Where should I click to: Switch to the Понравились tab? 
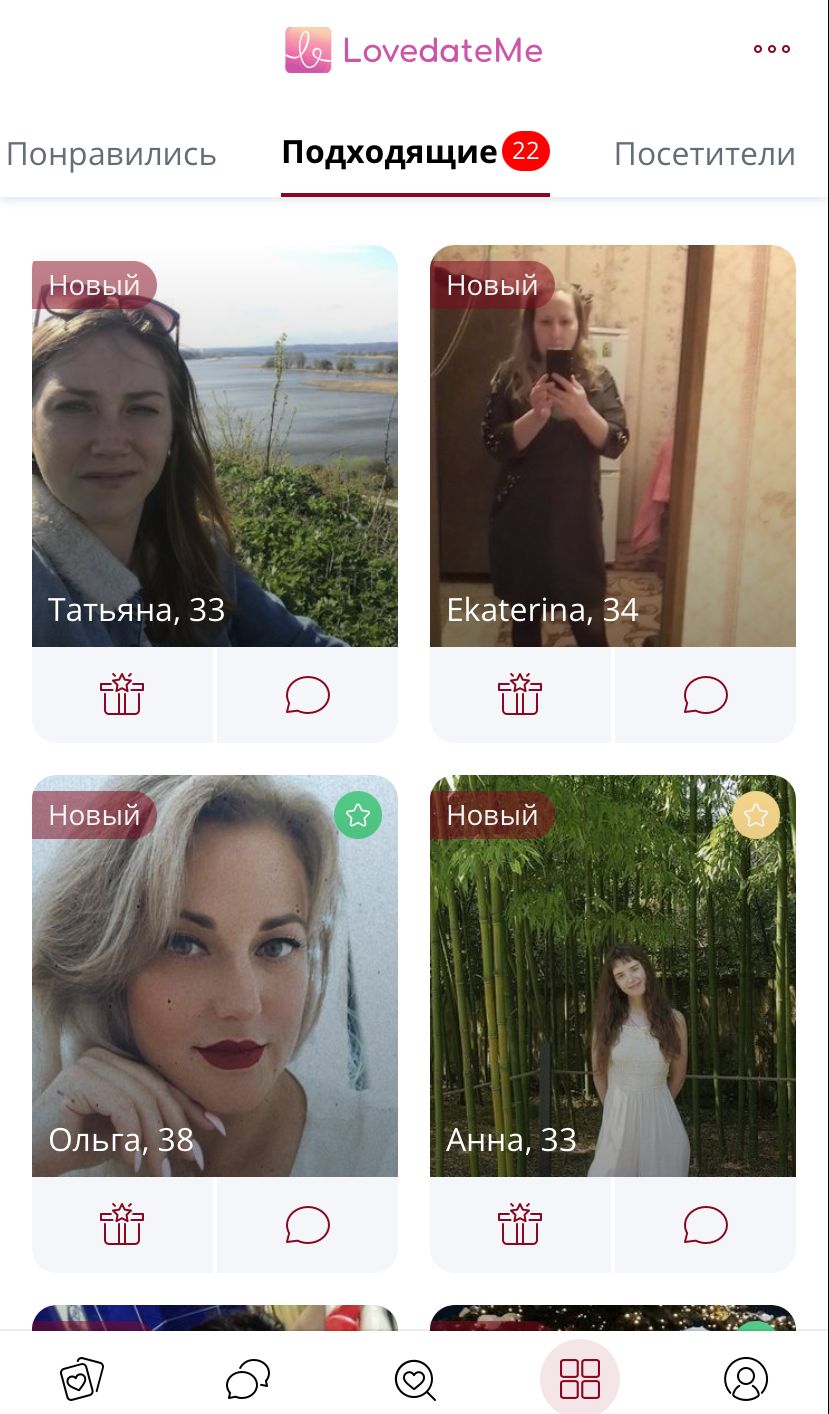pos(111,154)
